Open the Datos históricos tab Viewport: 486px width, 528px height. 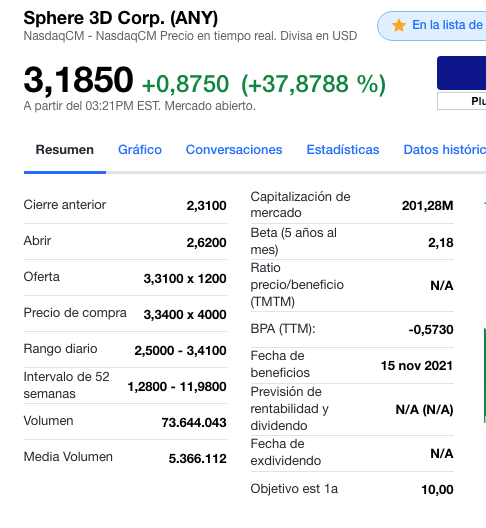click(445, 150)
